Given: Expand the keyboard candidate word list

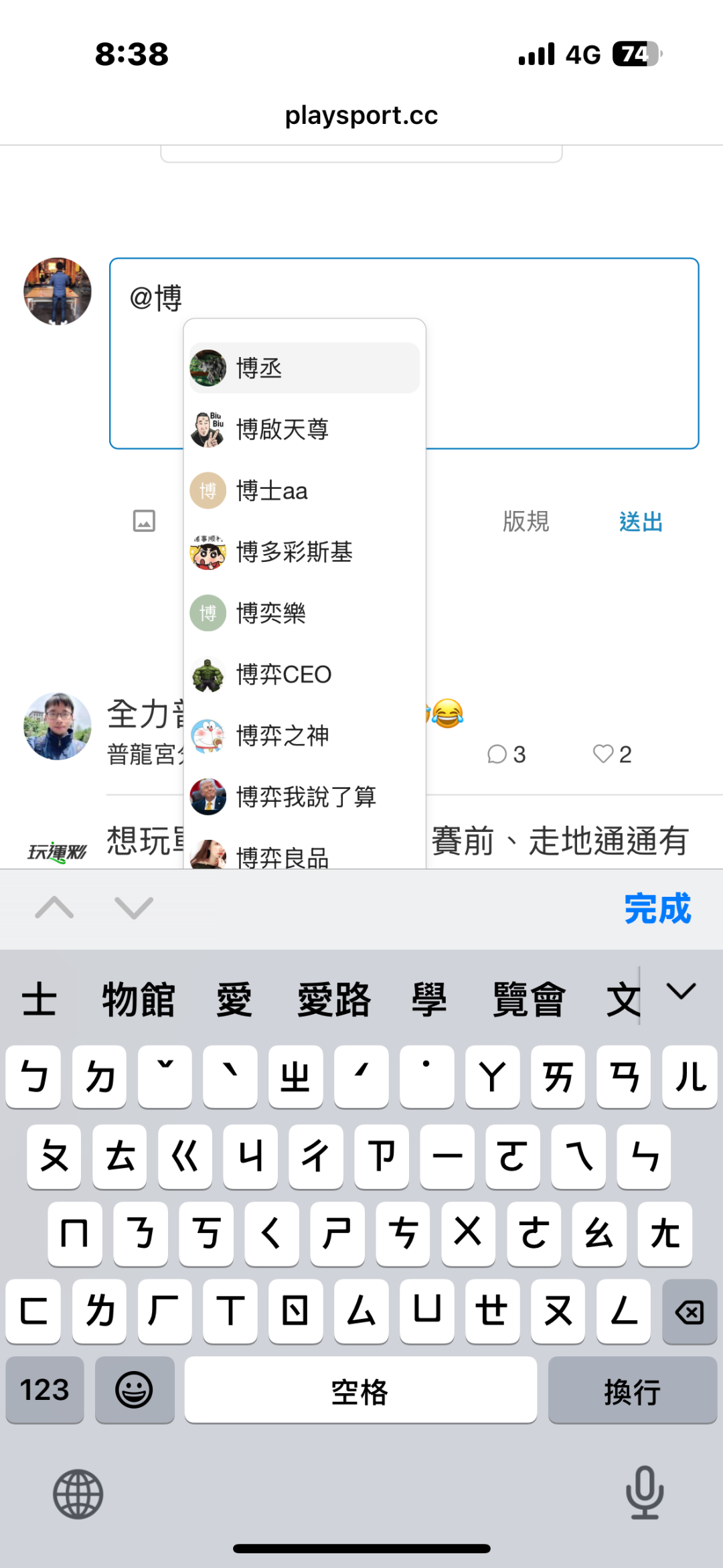Looking at the screenshot, I should (681, 991).
